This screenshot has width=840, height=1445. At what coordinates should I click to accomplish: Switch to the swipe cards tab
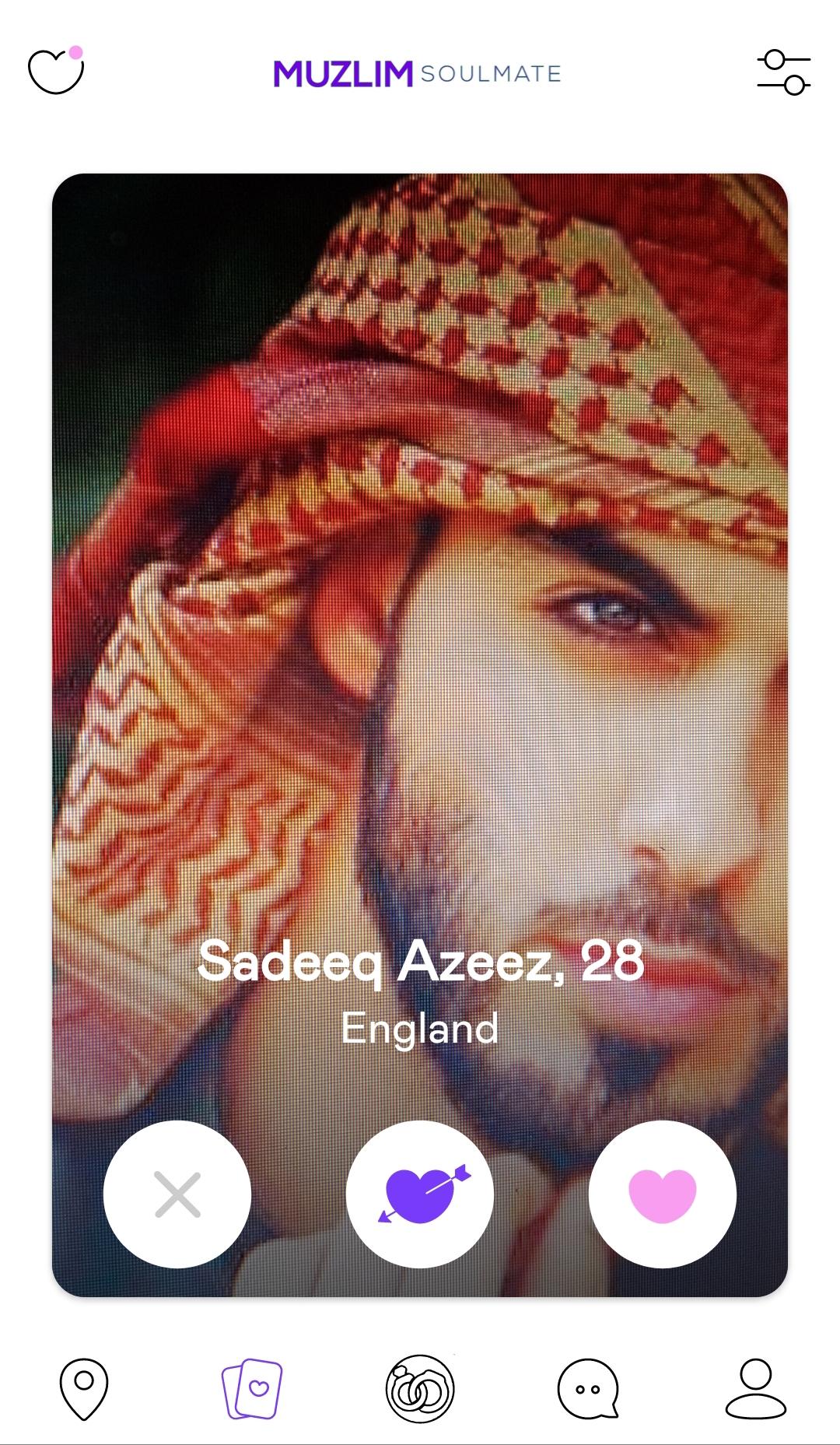(252, 1389)
